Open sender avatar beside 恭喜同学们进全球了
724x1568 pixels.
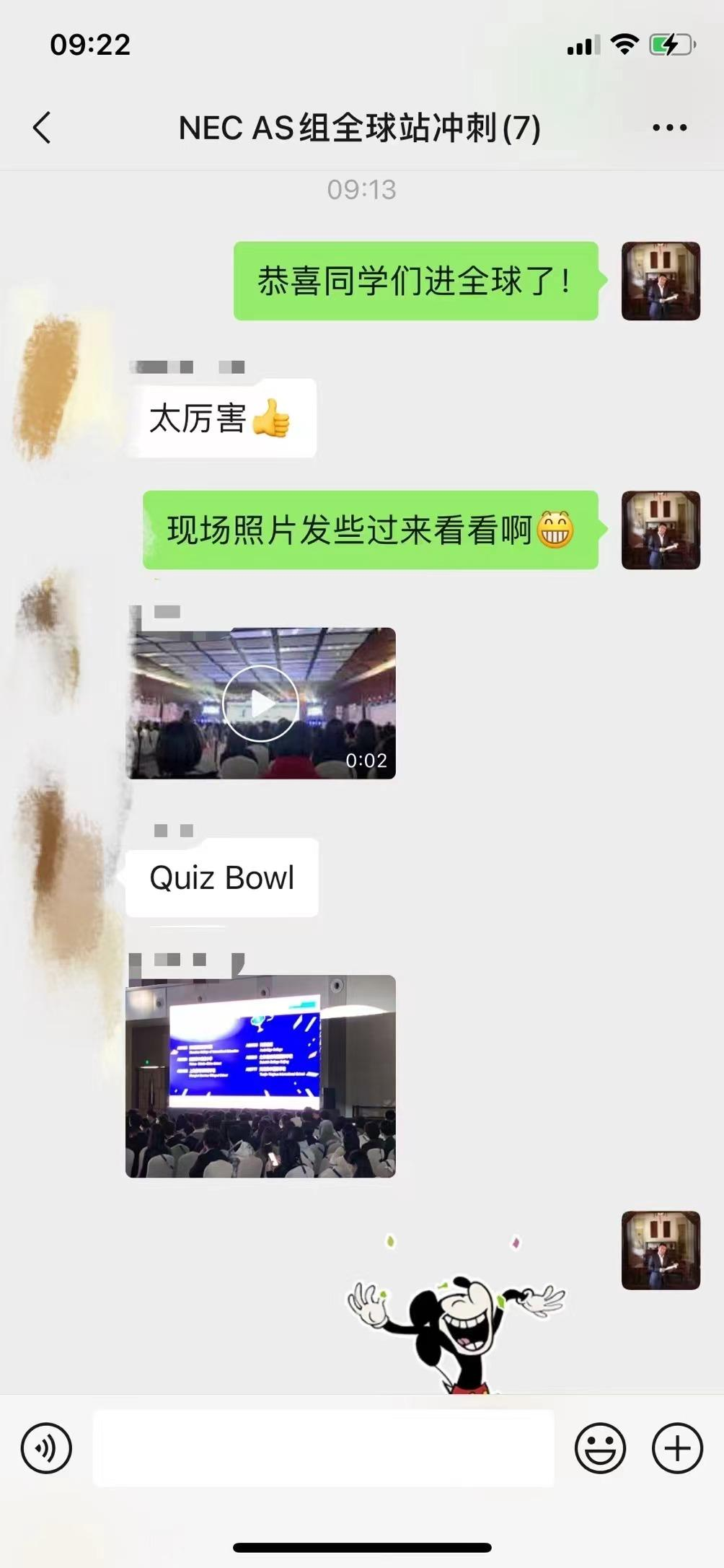tap(661, 281)
